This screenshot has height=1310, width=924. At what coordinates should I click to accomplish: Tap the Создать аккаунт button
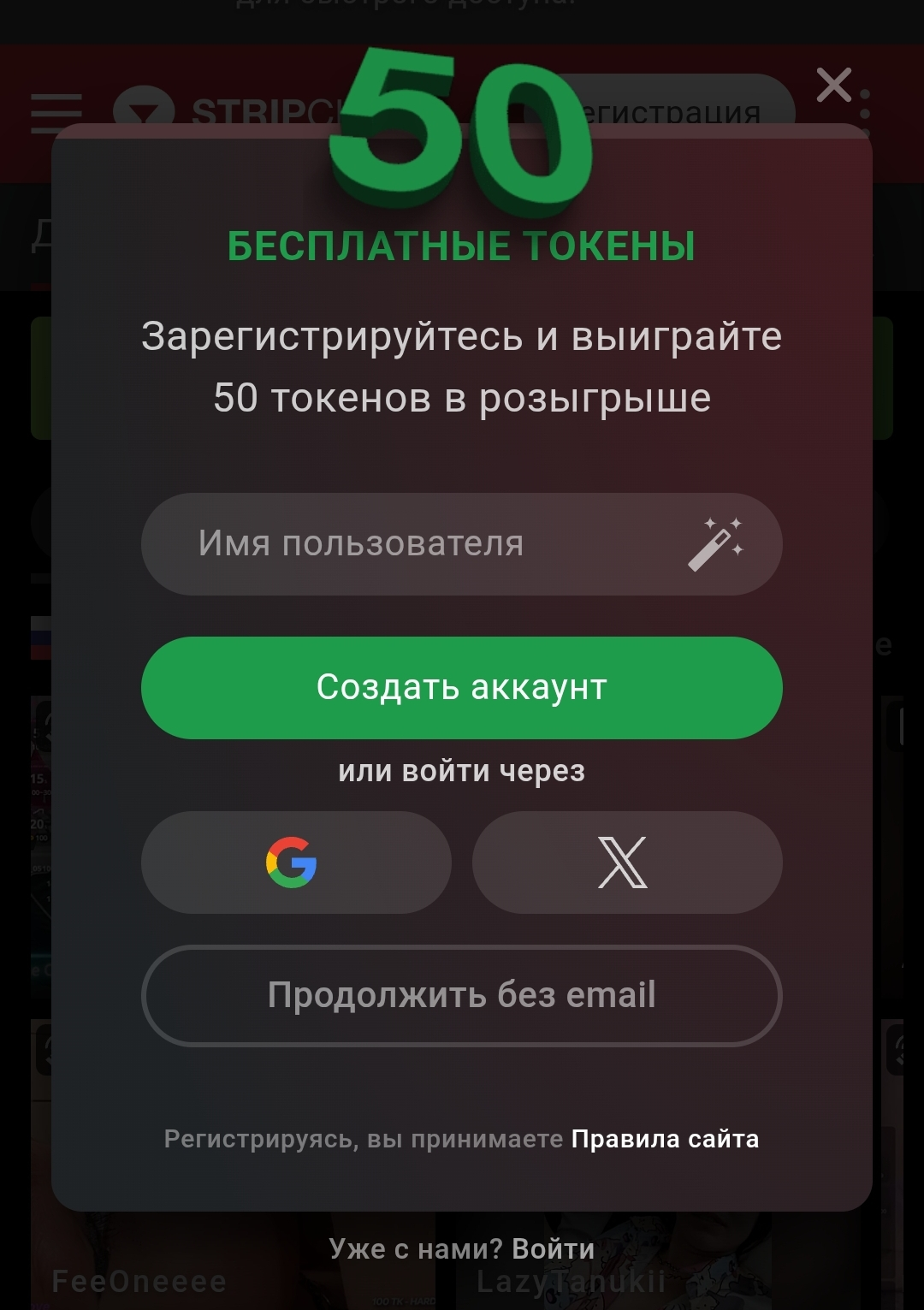pyautogui.click(x=462, y=688)
